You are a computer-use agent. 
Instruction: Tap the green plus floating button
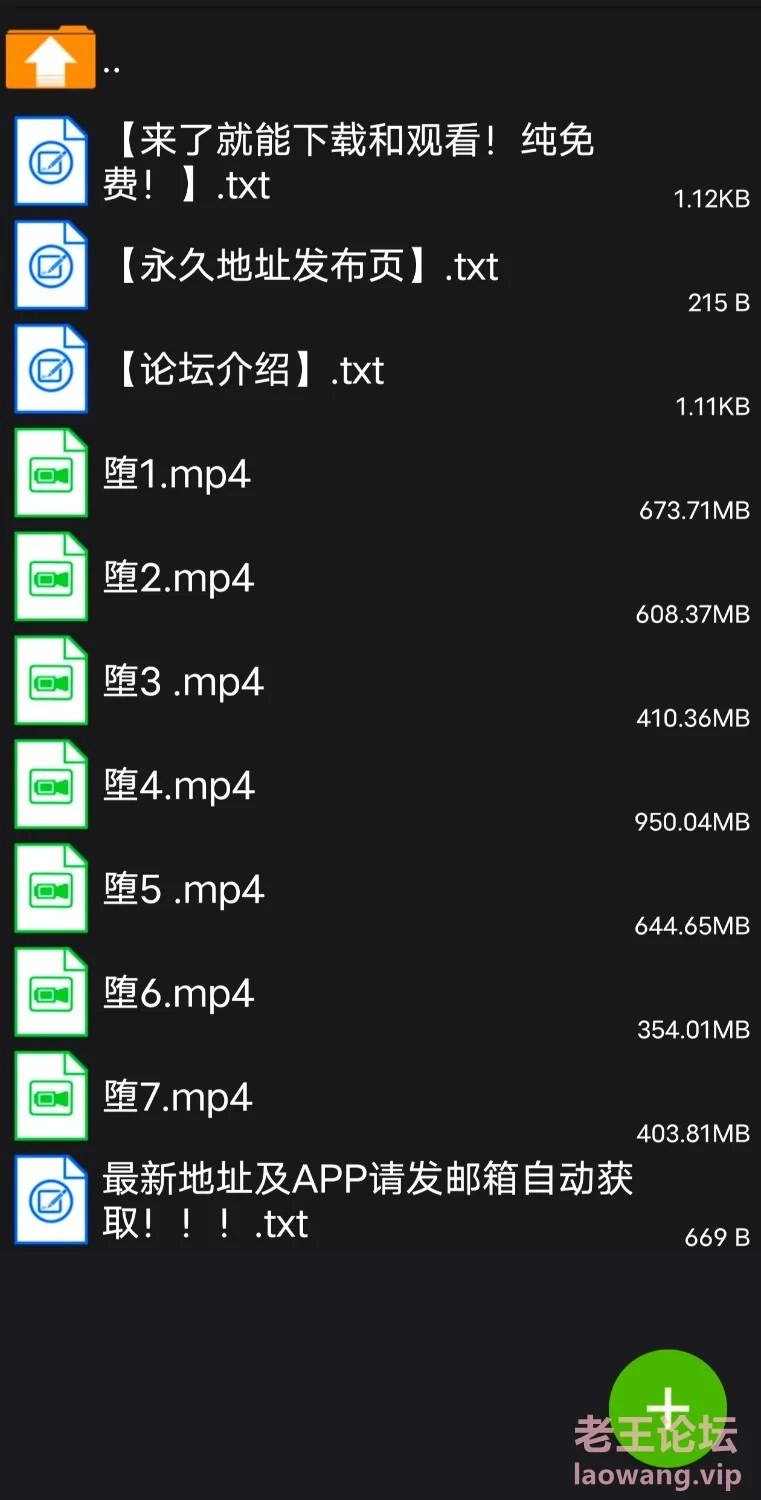pos(668,1408)
